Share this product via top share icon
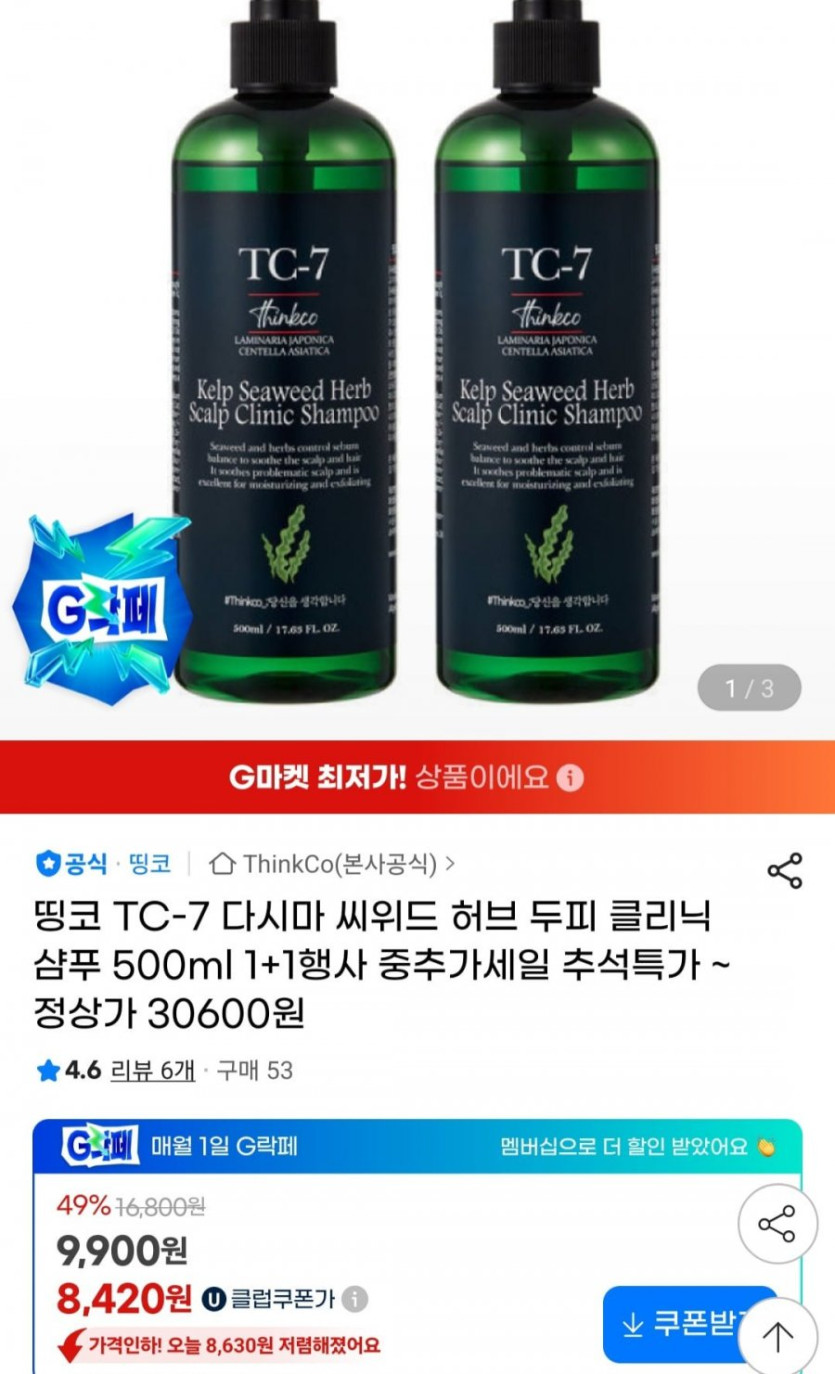Screen dimensions: 835x1374 pos(785,871)
